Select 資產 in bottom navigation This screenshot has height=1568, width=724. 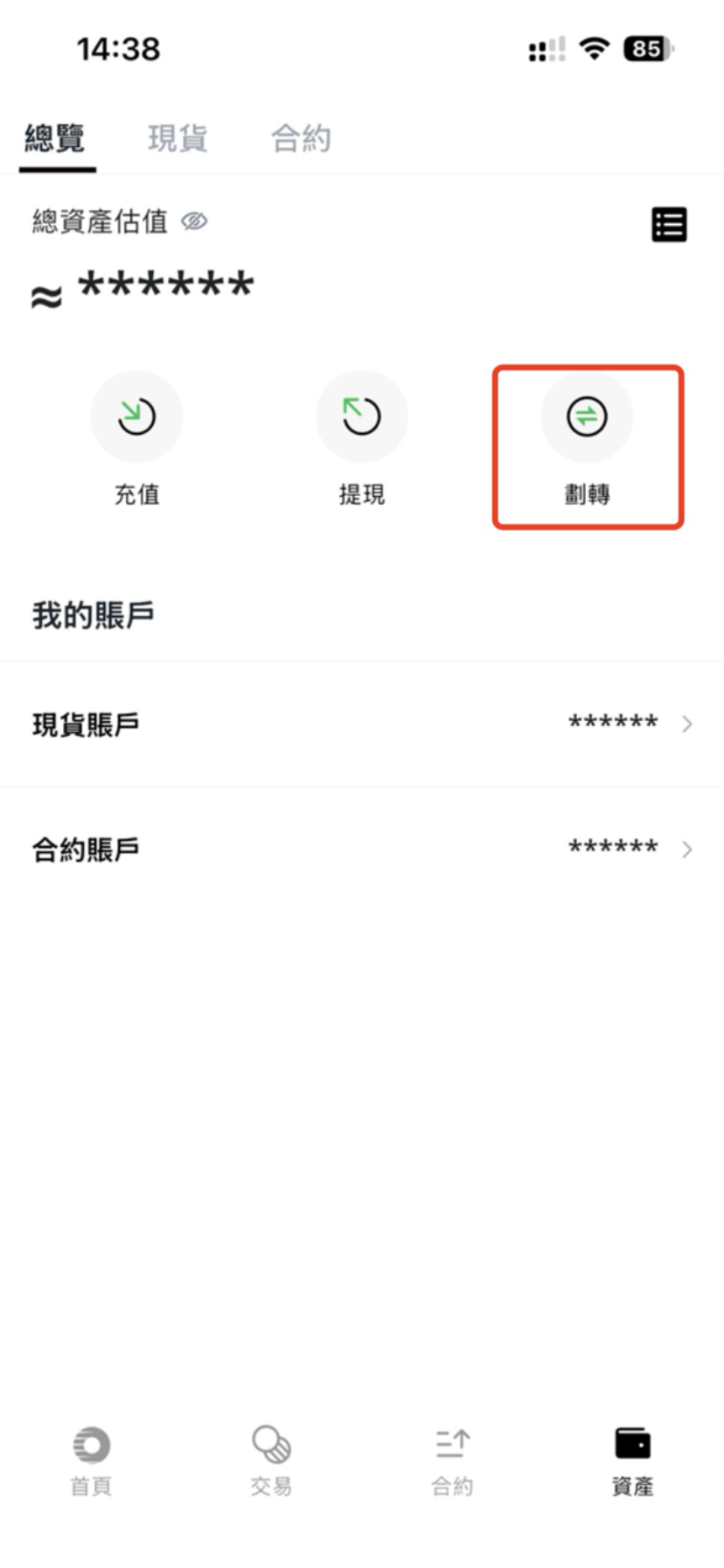click(x=632, y=1459)
